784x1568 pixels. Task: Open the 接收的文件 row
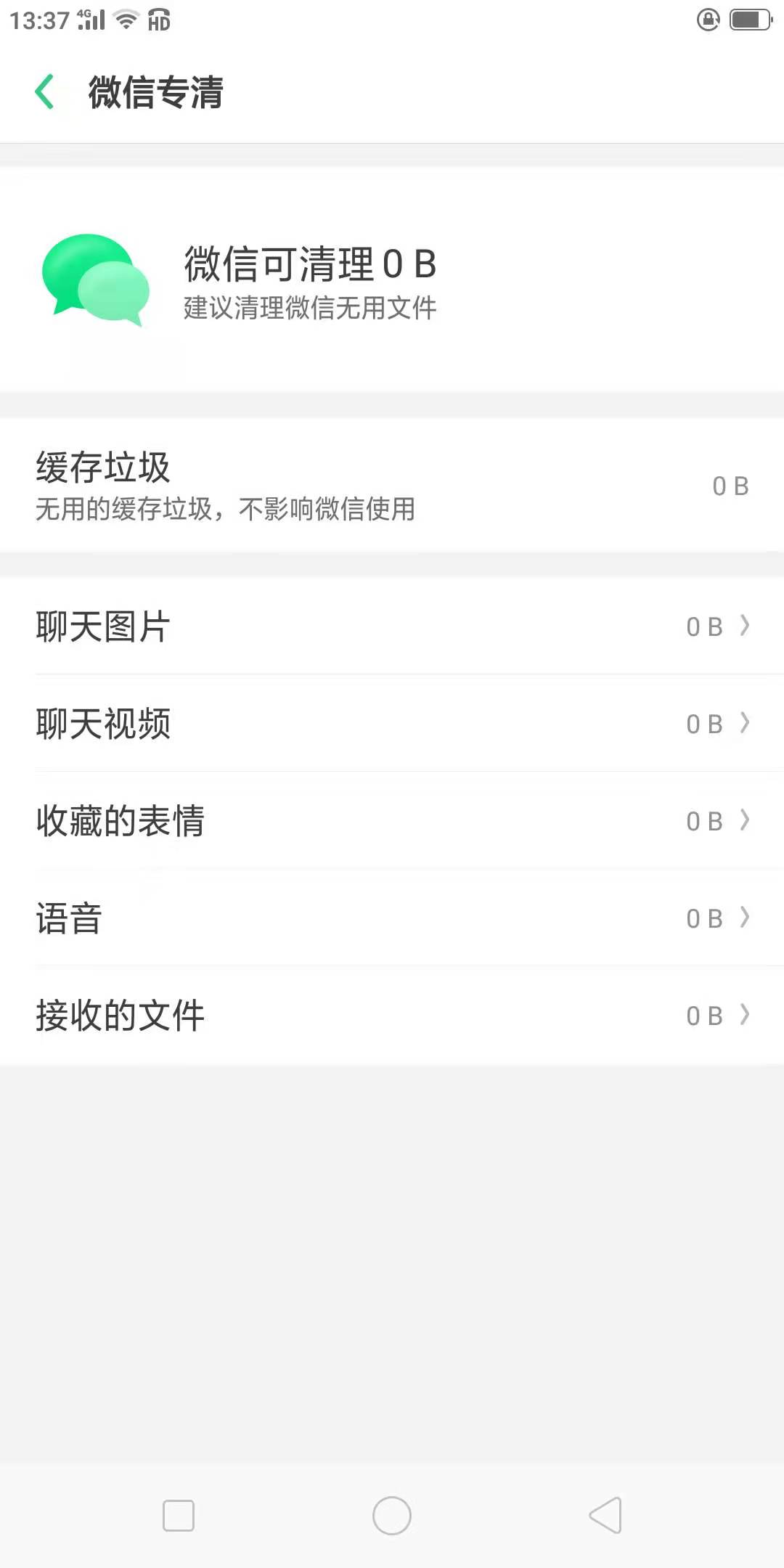pos(392,1016)
